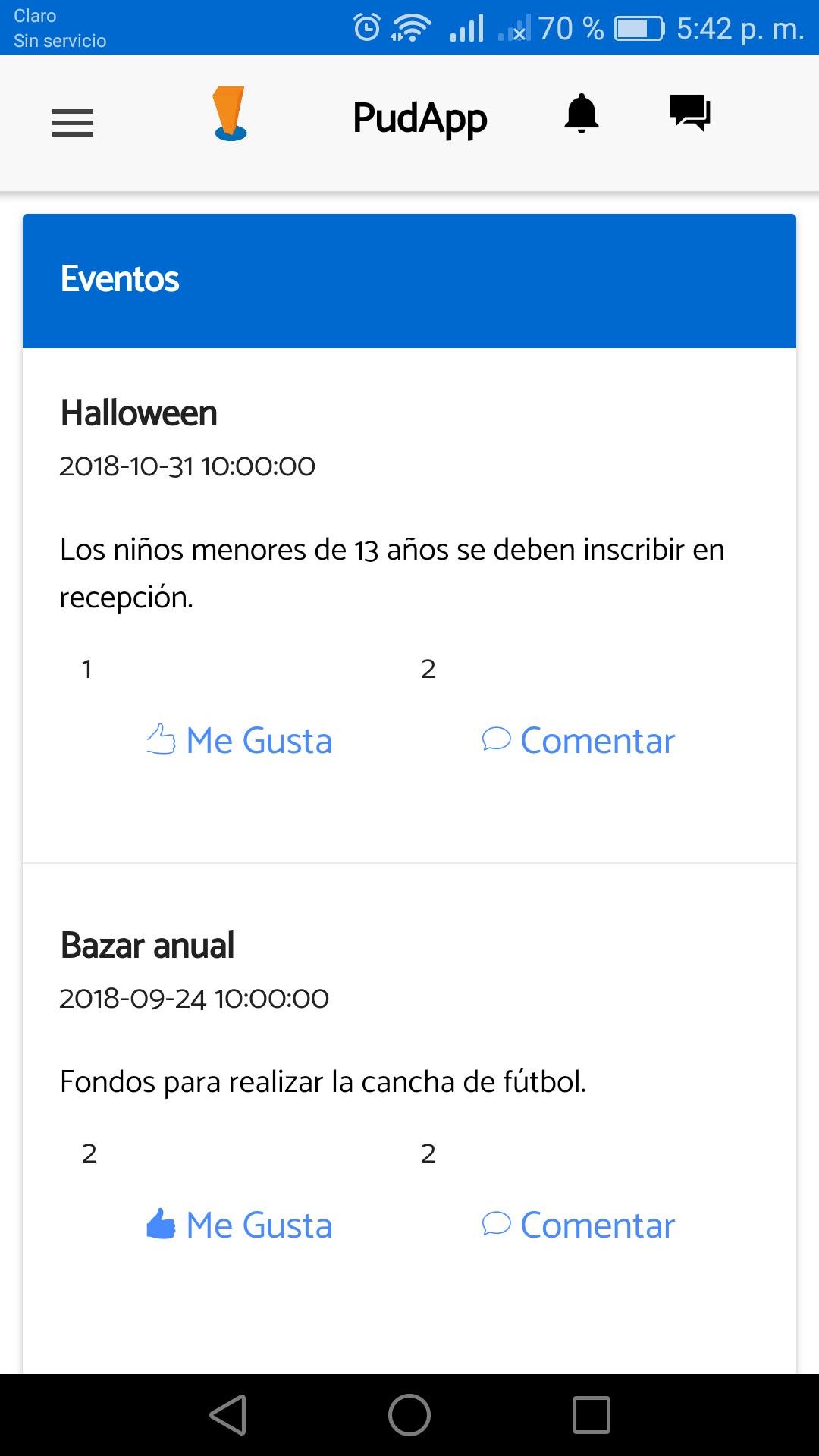Image resolution: width=819 pixels, height=1456 pixels.
Task: Tap the PudApp orange pin logo
Action: coord(230,115)
